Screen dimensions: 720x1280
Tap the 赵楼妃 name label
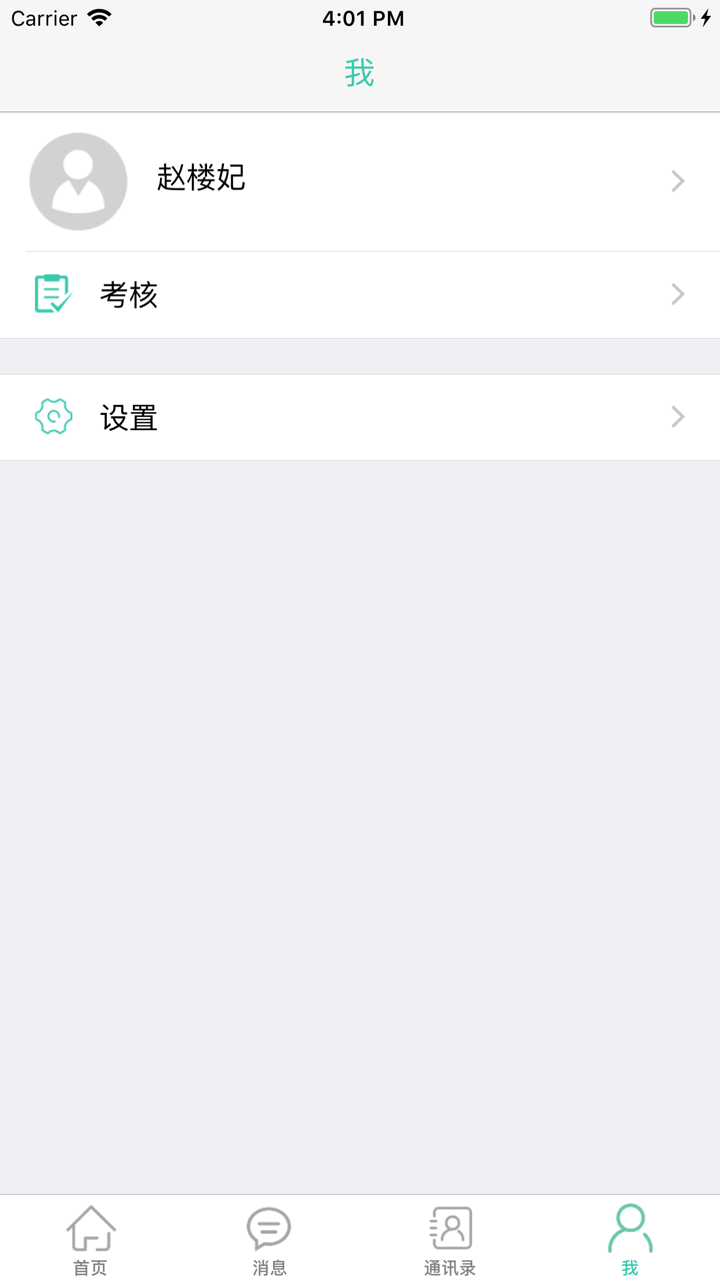tap(201, 180)
